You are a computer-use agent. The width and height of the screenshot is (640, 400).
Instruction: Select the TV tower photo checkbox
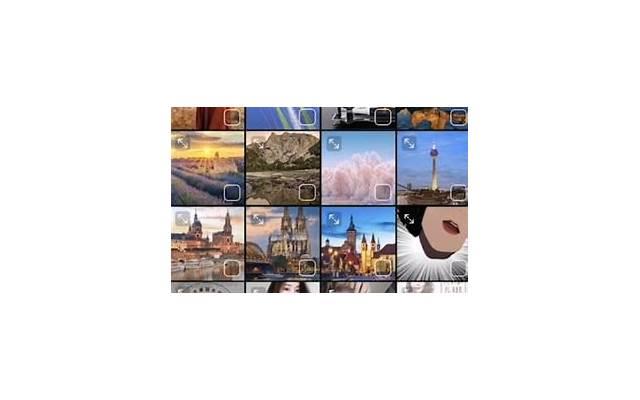458,193
